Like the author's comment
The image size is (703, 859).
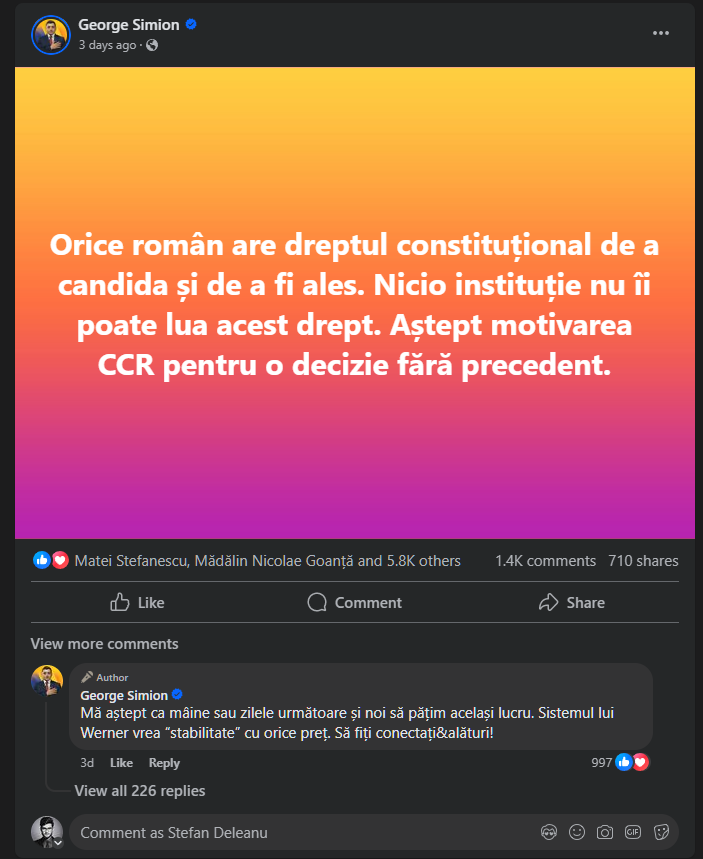tap(121, 763)
